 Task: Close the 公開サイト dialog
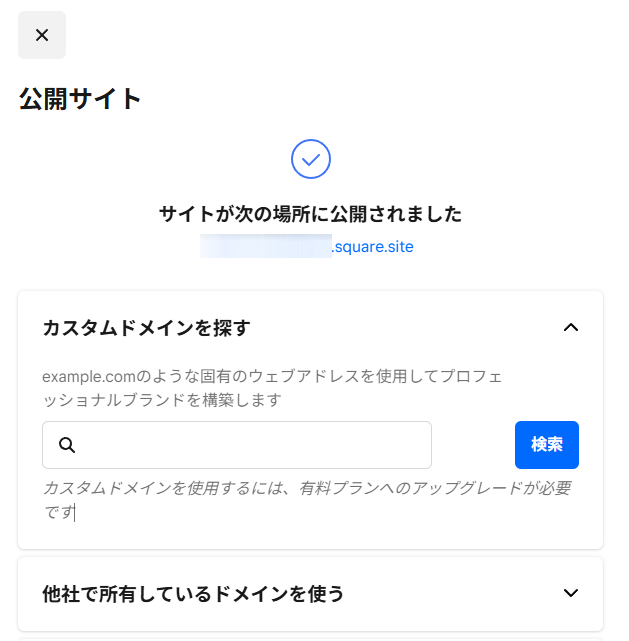click(x=42, y=35)
